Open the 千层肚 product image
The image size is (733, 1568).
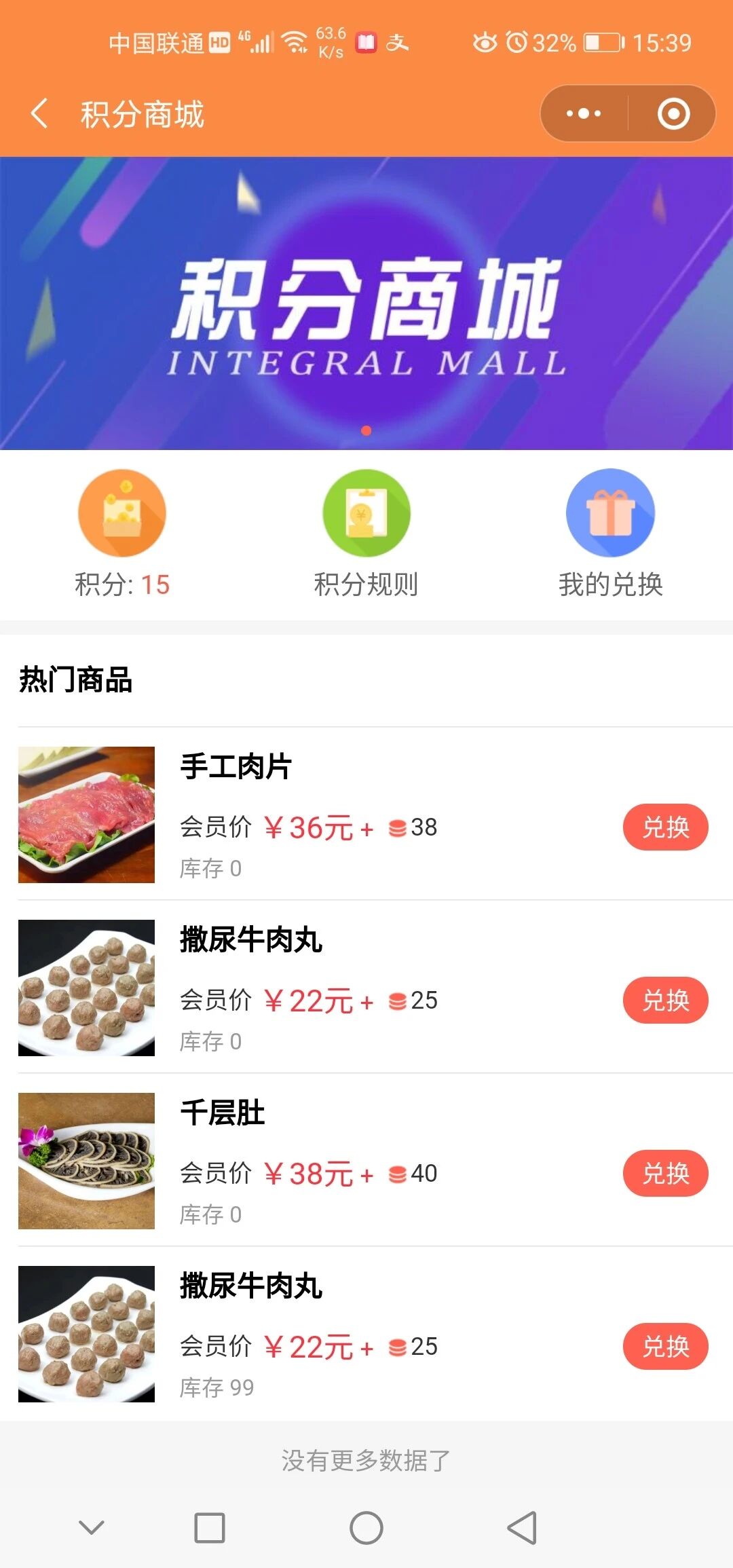coord(86,1161)
